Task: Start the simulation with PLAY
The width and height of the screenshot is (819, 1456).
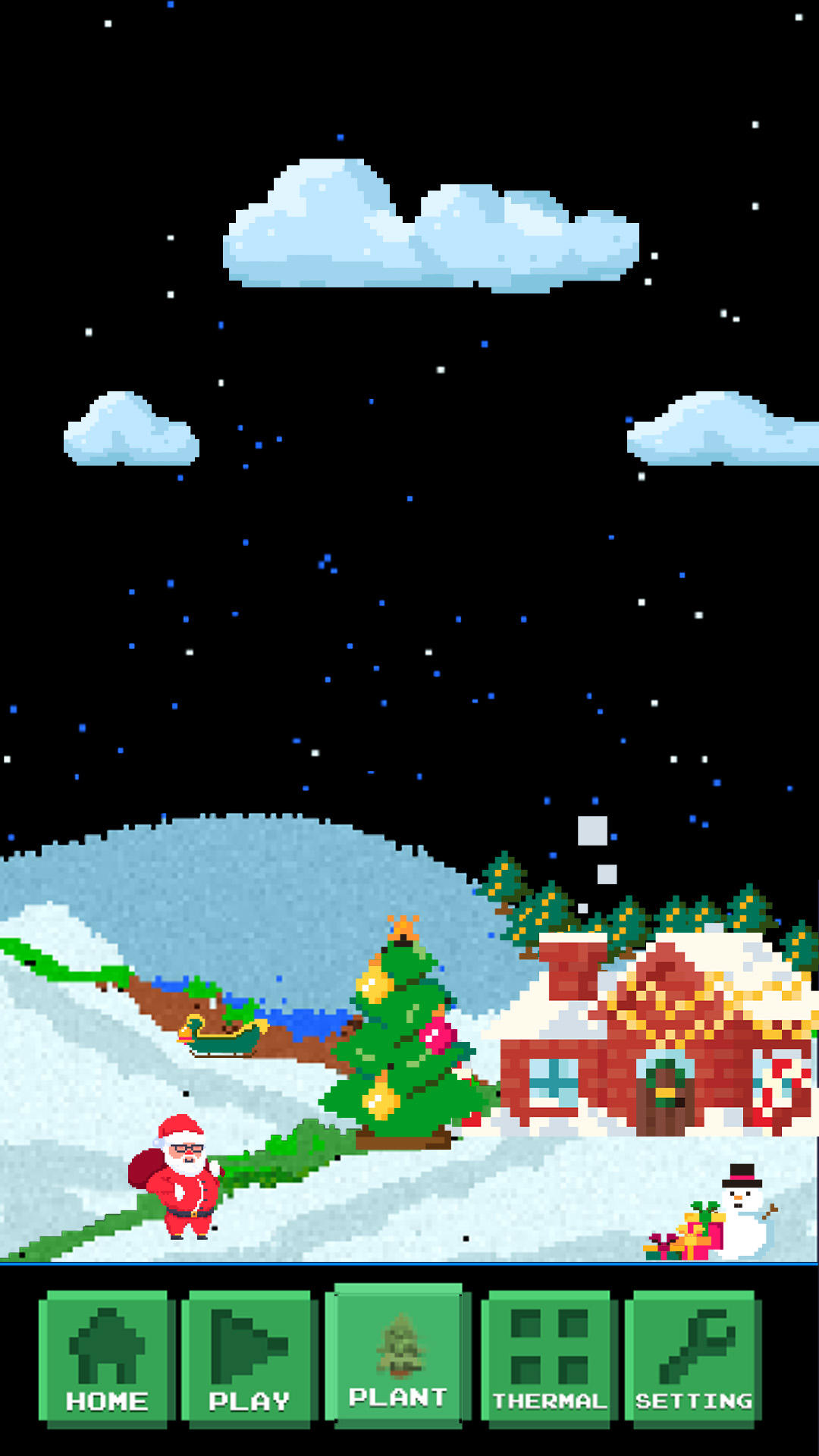Action: pyautogui.click(x=249, y=1359)
